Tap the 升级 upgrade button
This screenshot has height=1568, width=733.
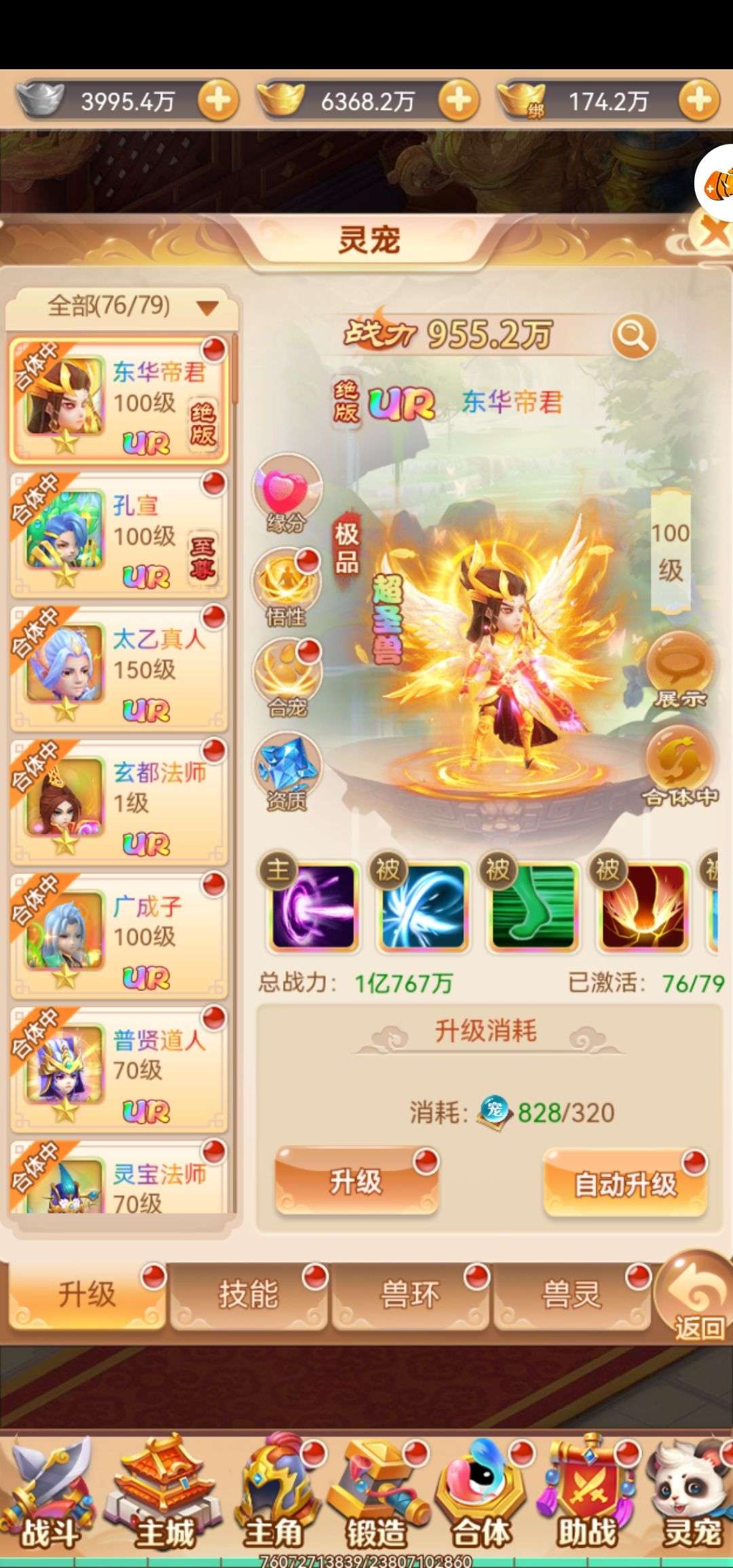(356, 1182)
